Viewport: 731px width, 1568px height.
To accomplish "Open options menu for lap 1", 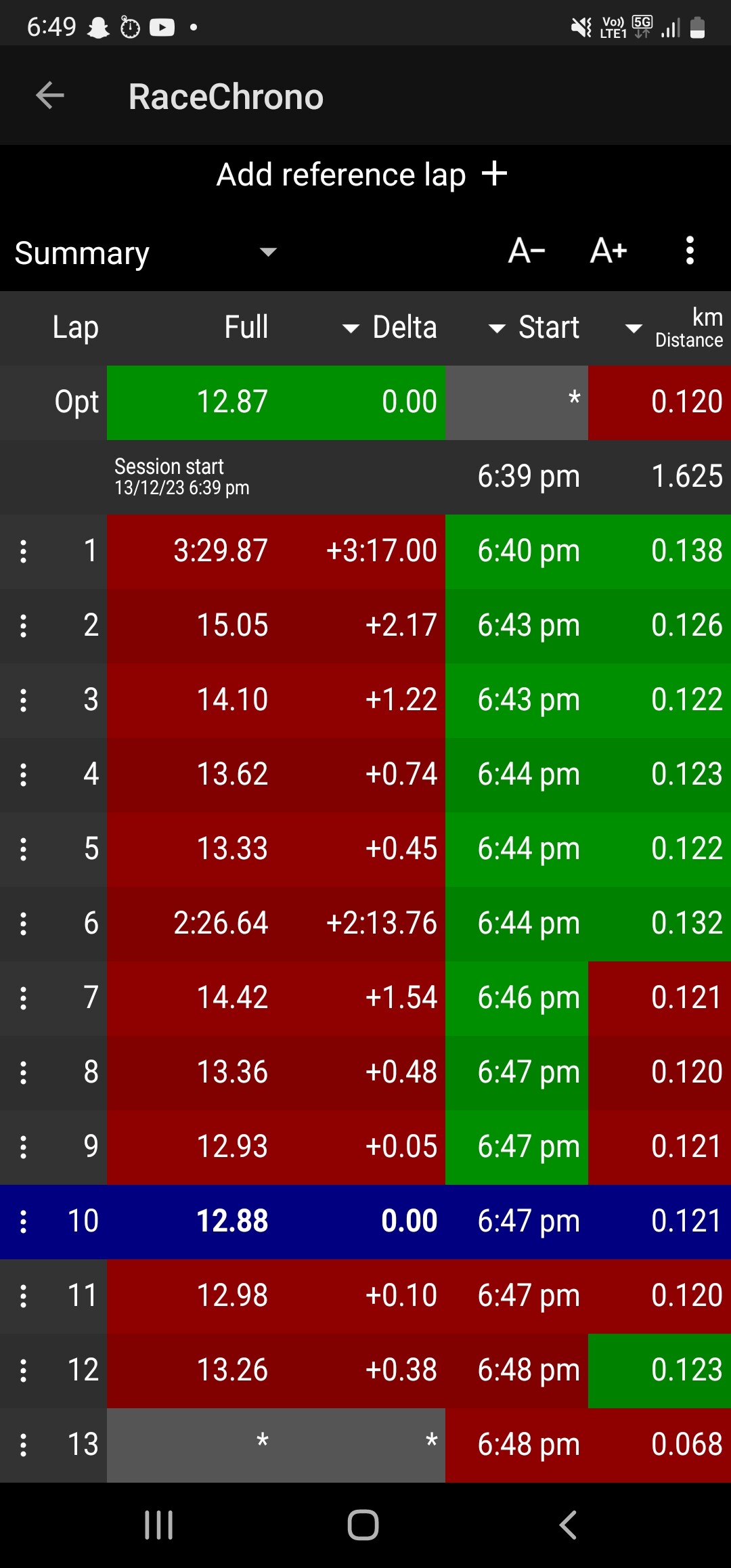I will (x=24, y=551).
